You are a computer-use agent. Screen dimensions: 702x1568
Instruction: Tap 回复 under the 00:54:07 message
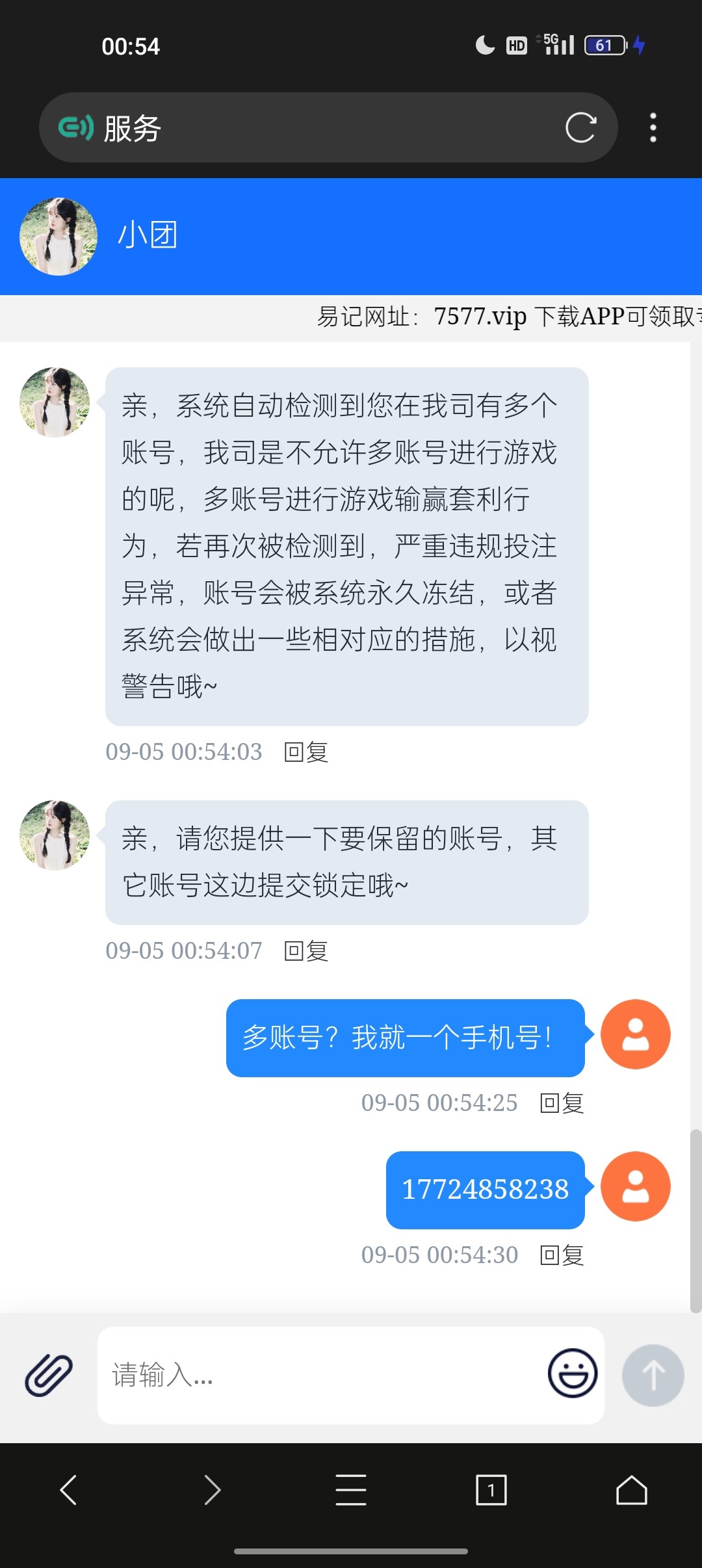tap(306, 951)
